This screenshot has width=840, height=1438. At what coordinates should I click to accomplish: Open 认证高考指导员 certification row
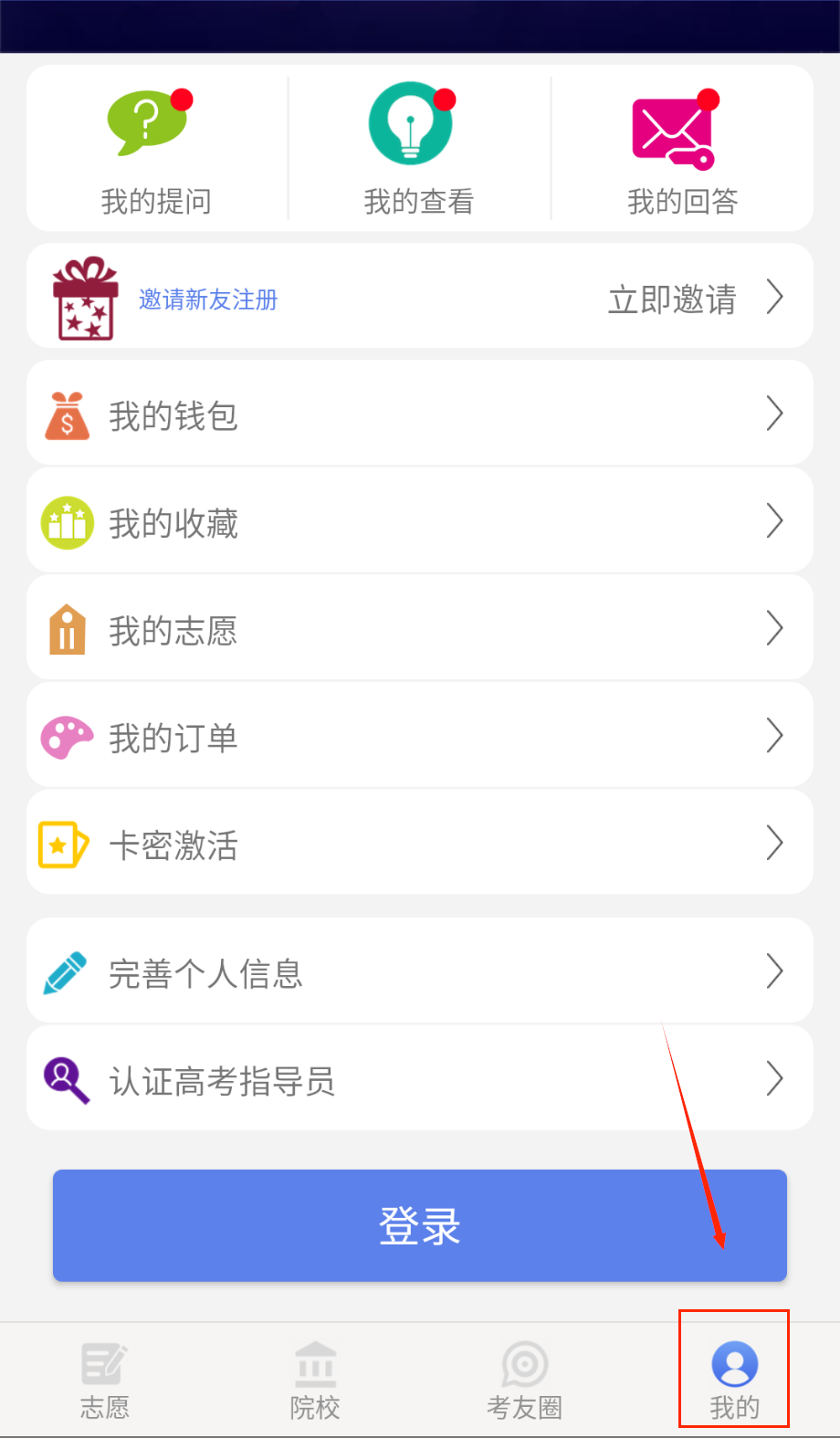(419, 1080)
